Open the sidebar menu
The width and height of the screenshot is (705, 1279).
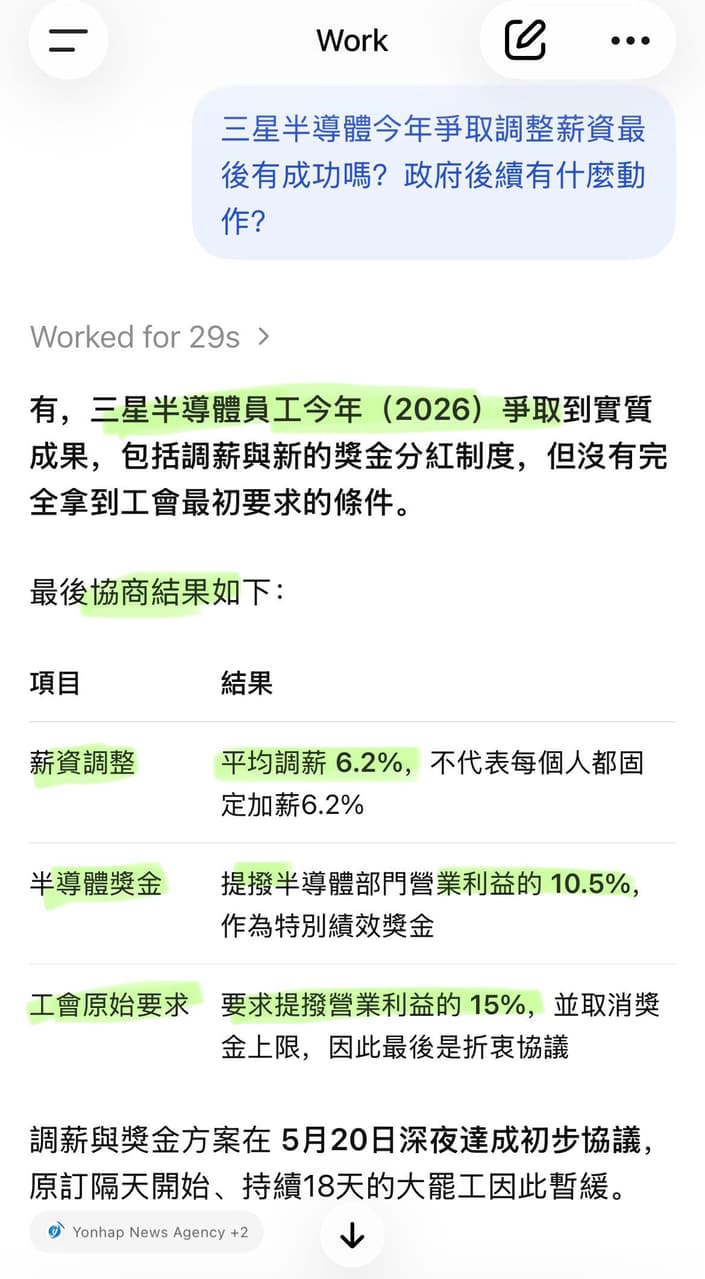coord(68,41)
